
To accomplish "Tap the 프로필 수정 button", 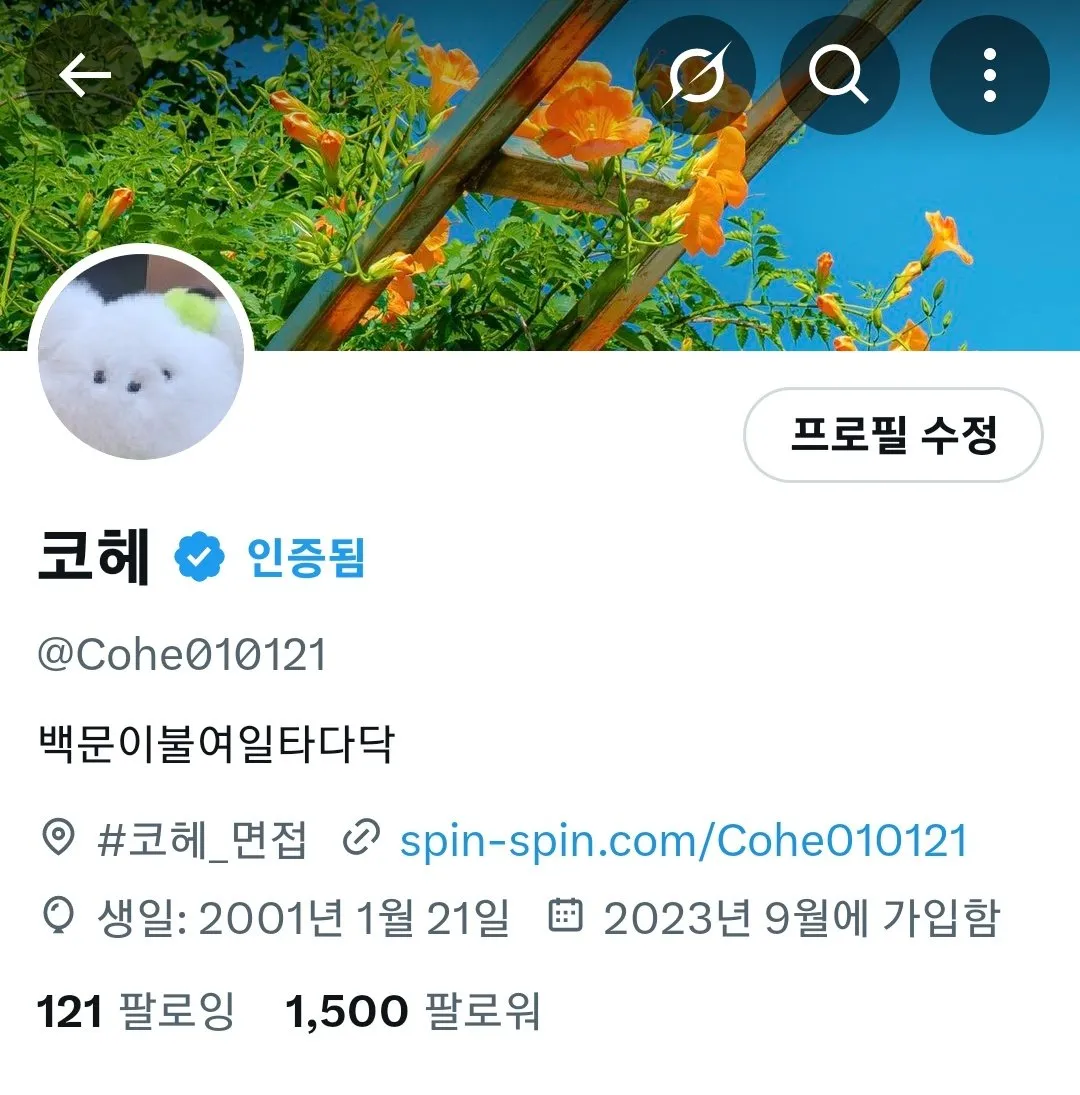I will [893, 435].
